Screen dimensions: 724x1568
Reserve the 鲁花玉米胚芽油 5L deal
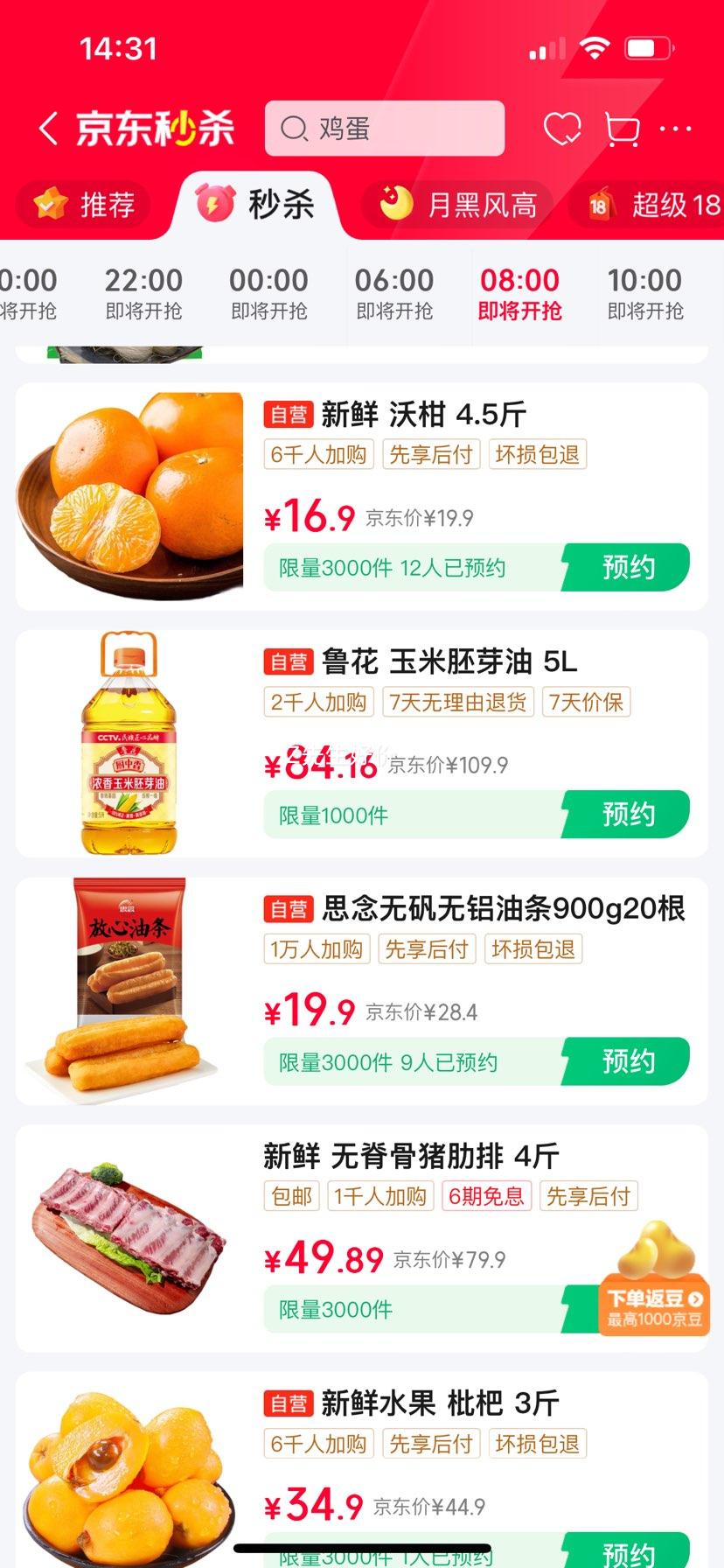coord(627,815)
